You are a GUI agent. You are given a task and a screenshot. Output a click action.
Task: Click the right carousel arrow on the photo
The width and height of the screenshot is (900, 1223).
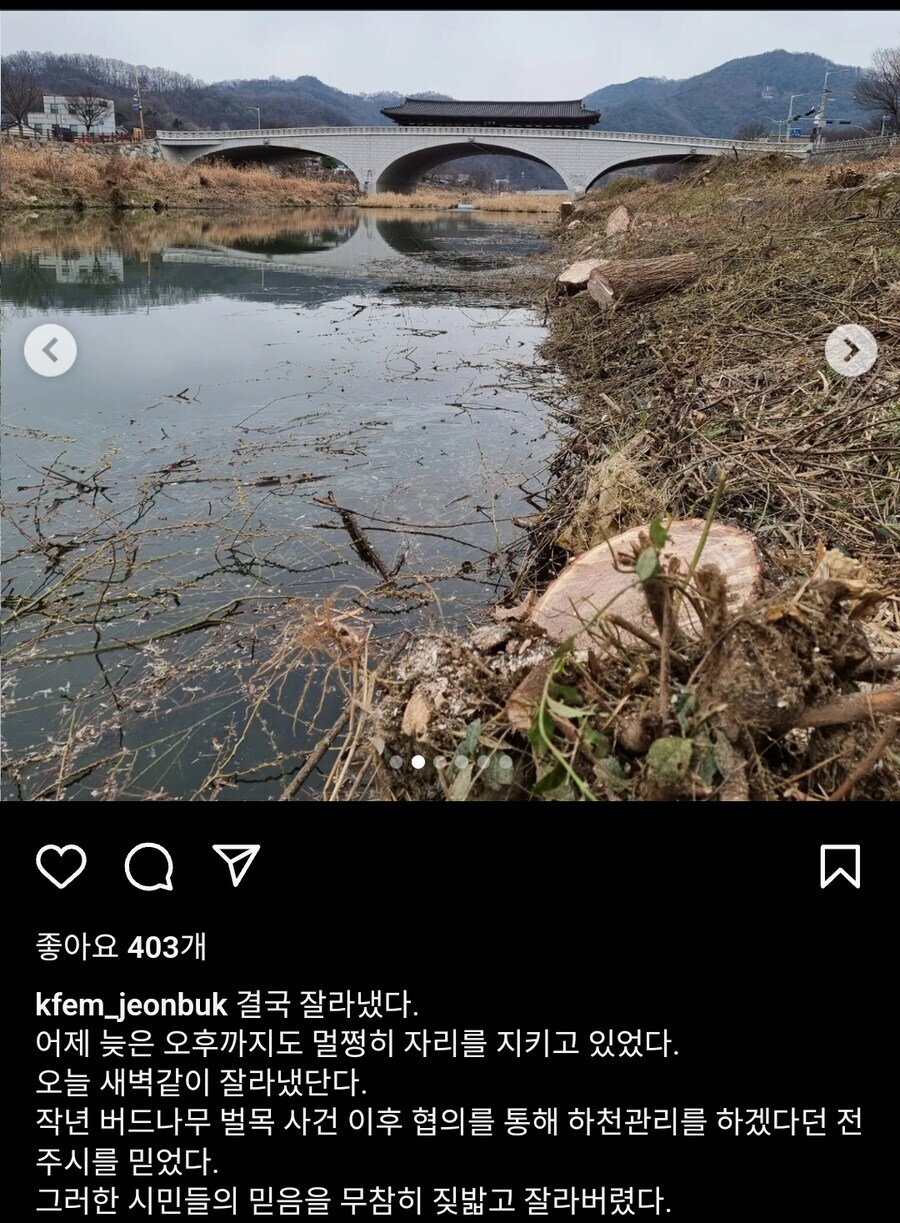click(x=849, y=351)
